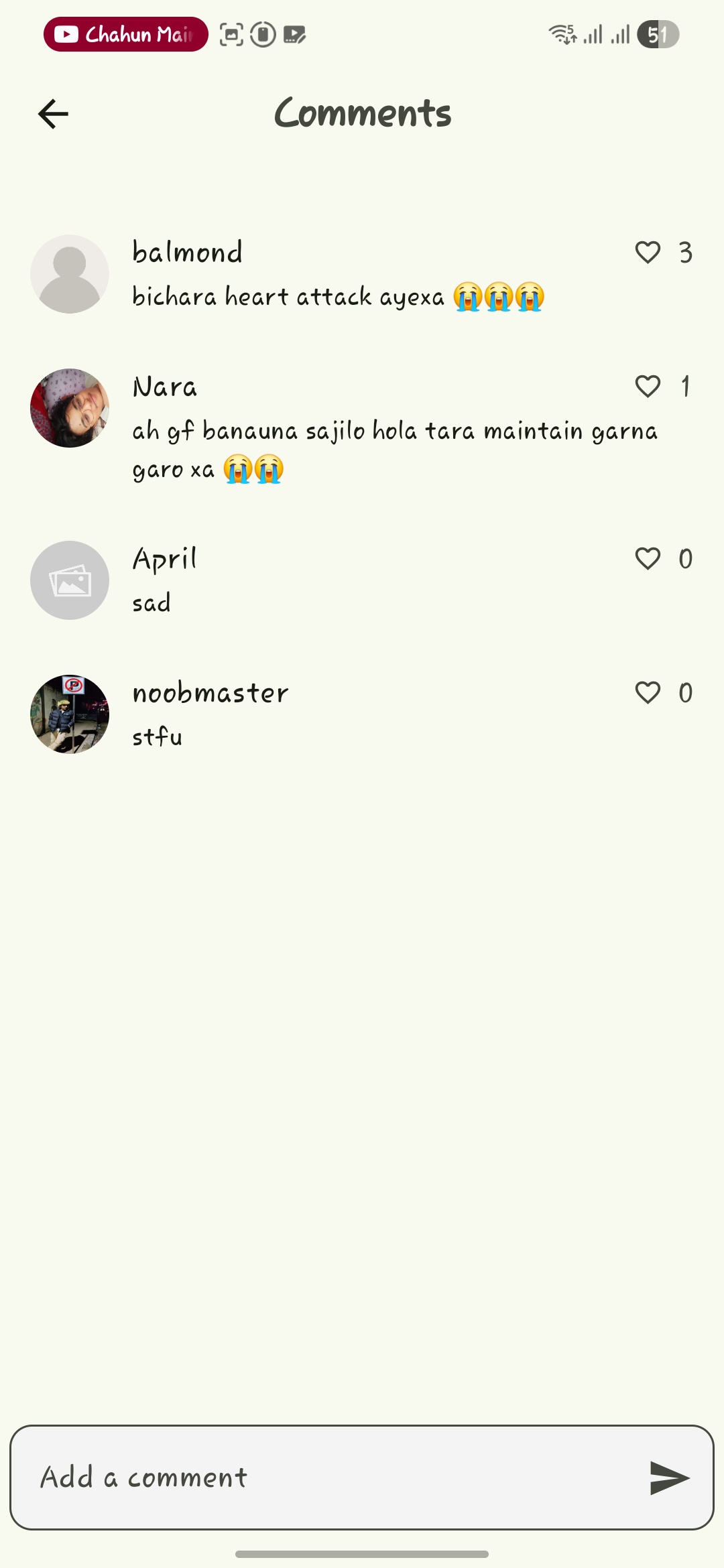This screenshot has height=1568, width=724.
Task: Open April's profile picture
Action: (70, 580)
